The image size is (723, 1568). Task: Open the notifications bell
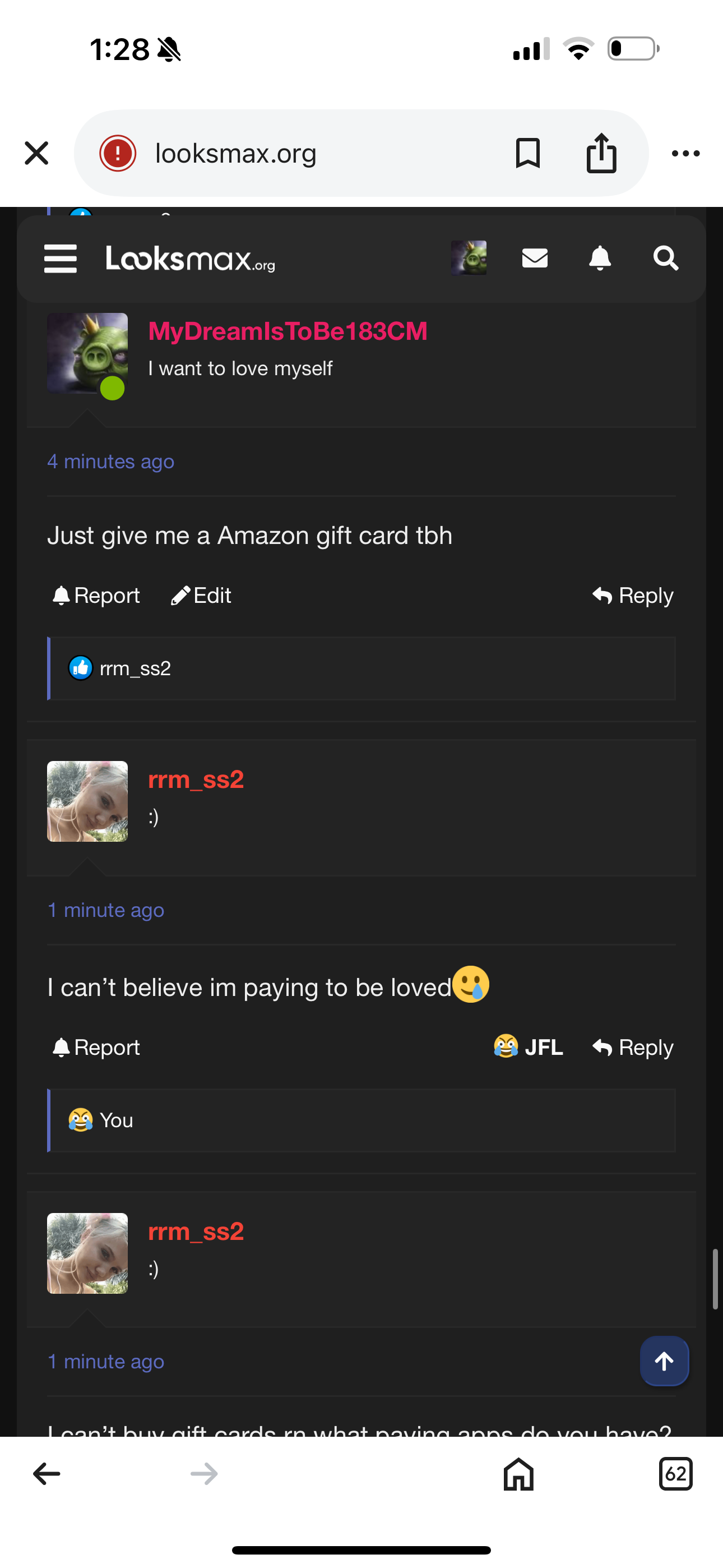click(x=600, y=258)
